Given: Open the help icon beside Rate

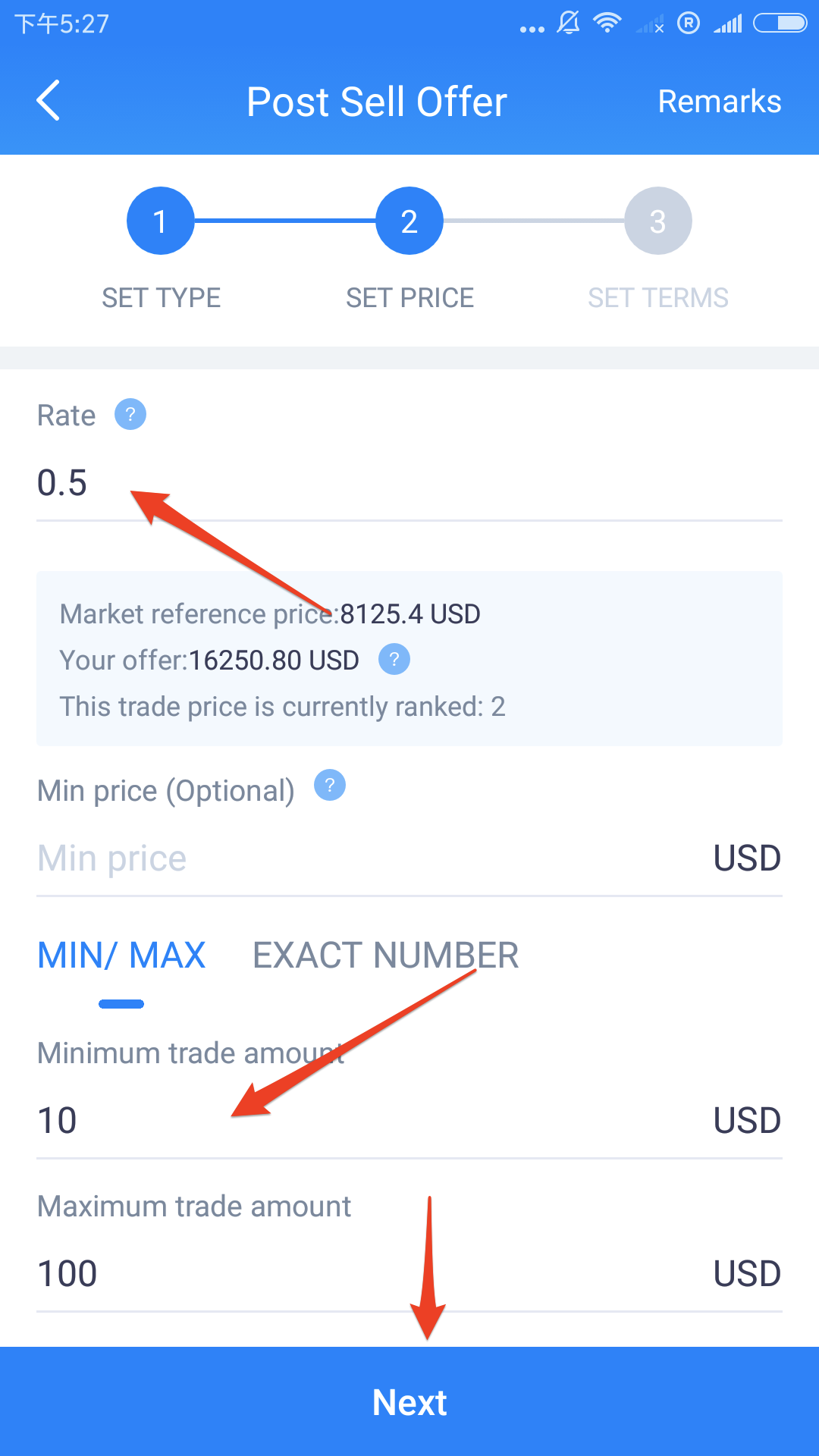Looking at the screenshot, I should [x=130, y=414].
